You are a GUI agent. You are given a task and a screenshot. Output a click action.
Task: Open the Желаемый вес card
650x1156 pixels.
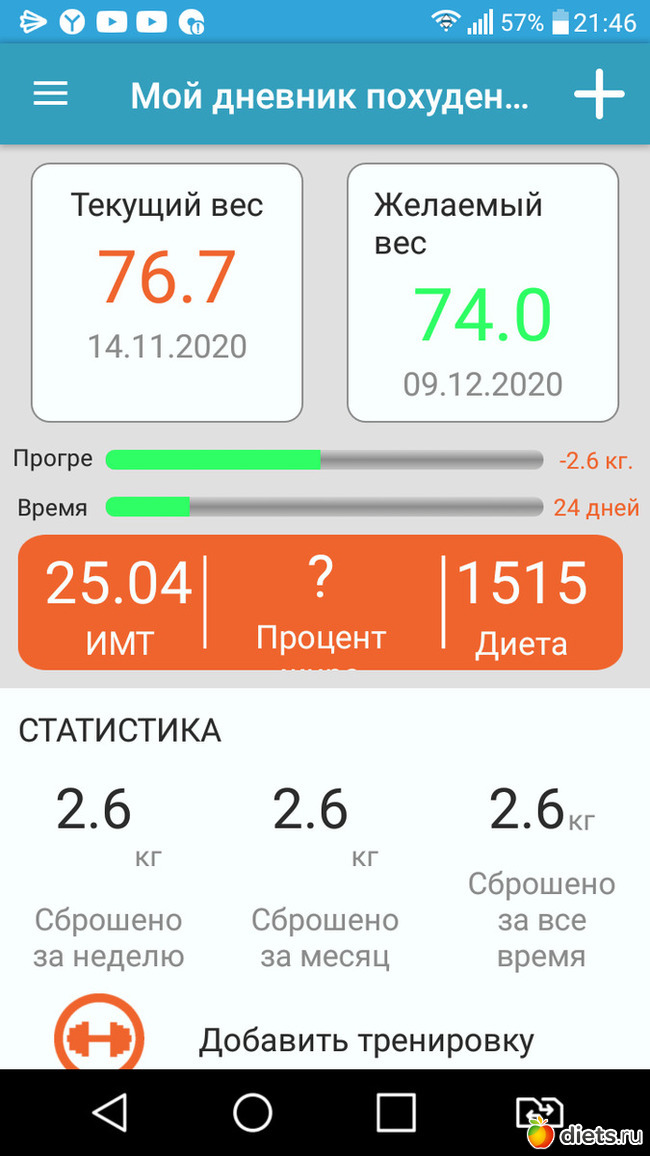(482, 292)
